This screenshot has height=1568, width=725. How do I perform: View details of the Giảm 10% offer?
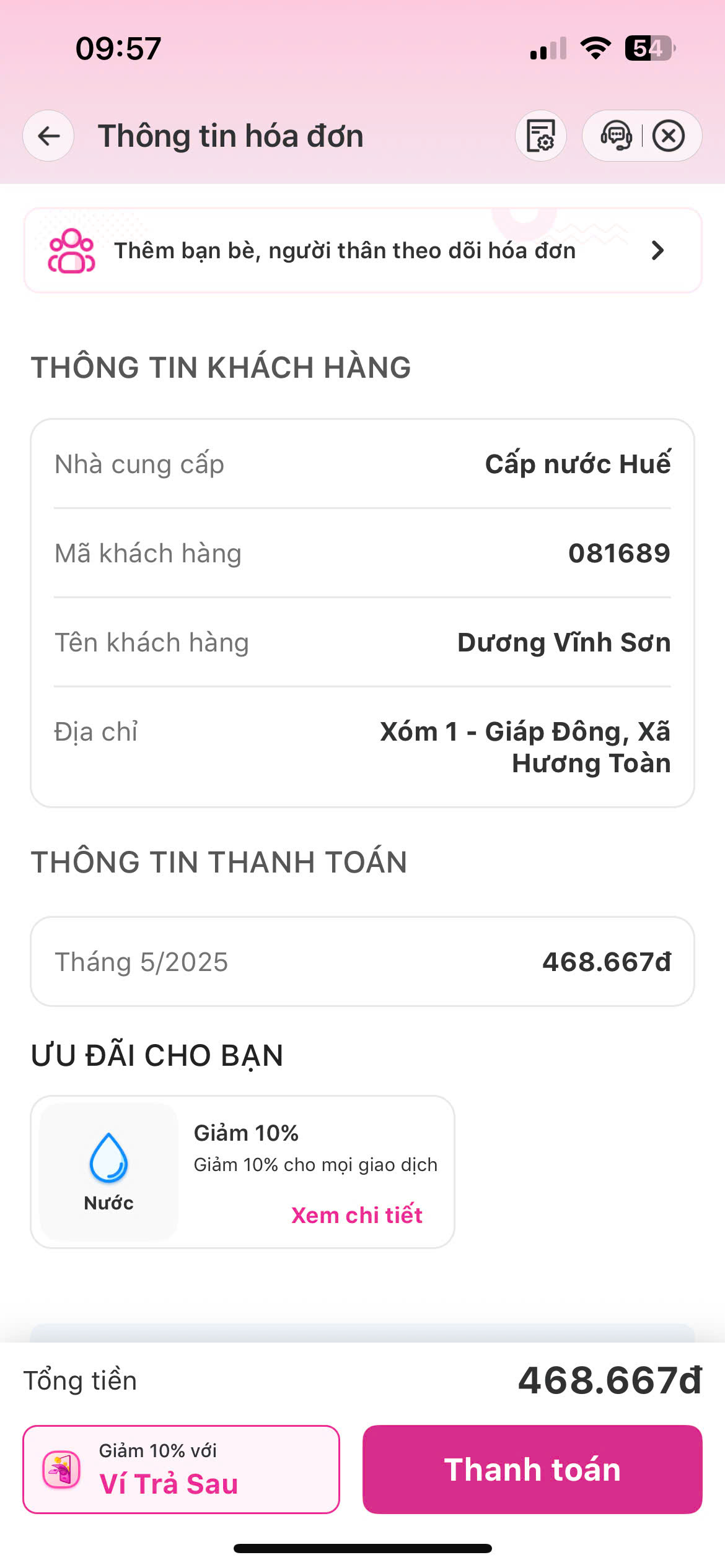click(357, 1215)
